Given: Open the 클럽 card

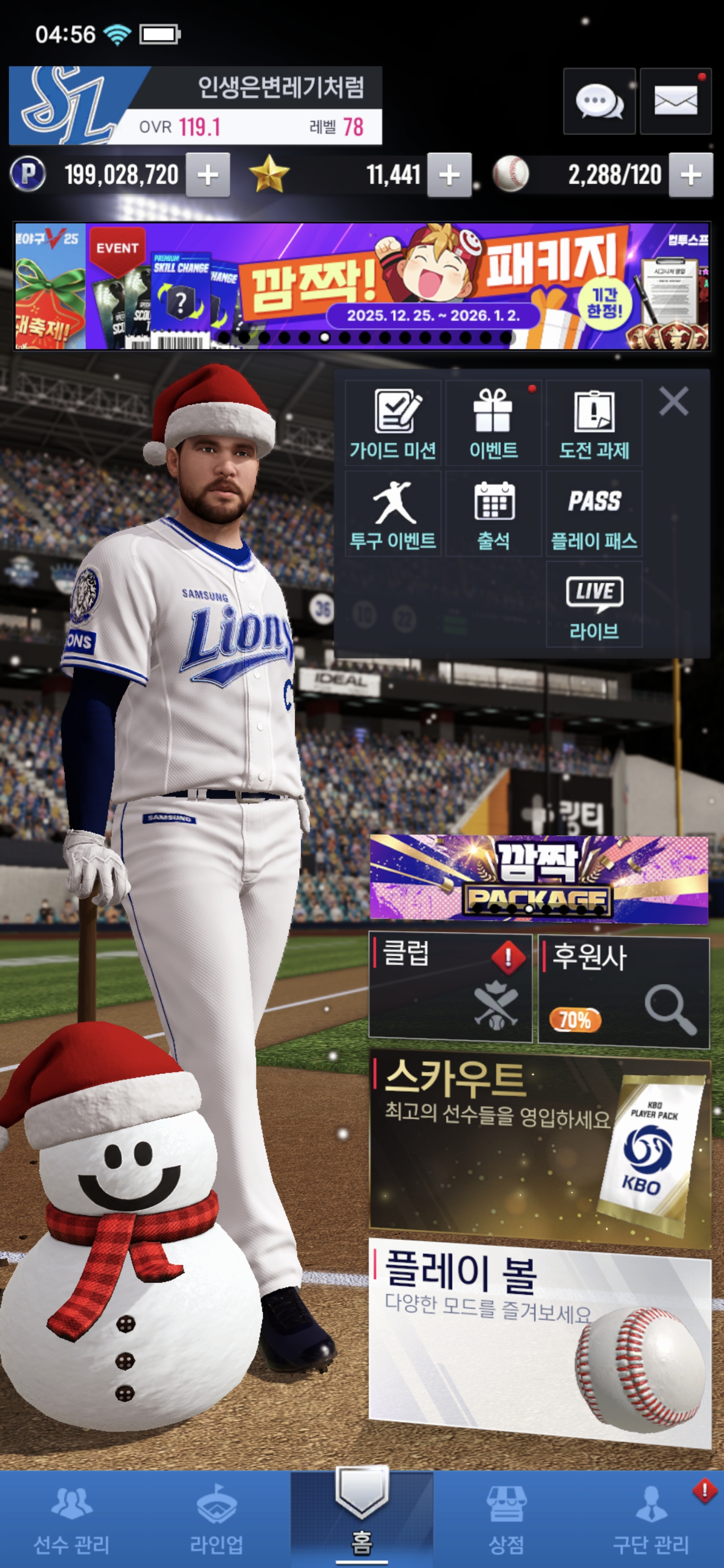Looking at the screenshot, I should pos(450,988).
